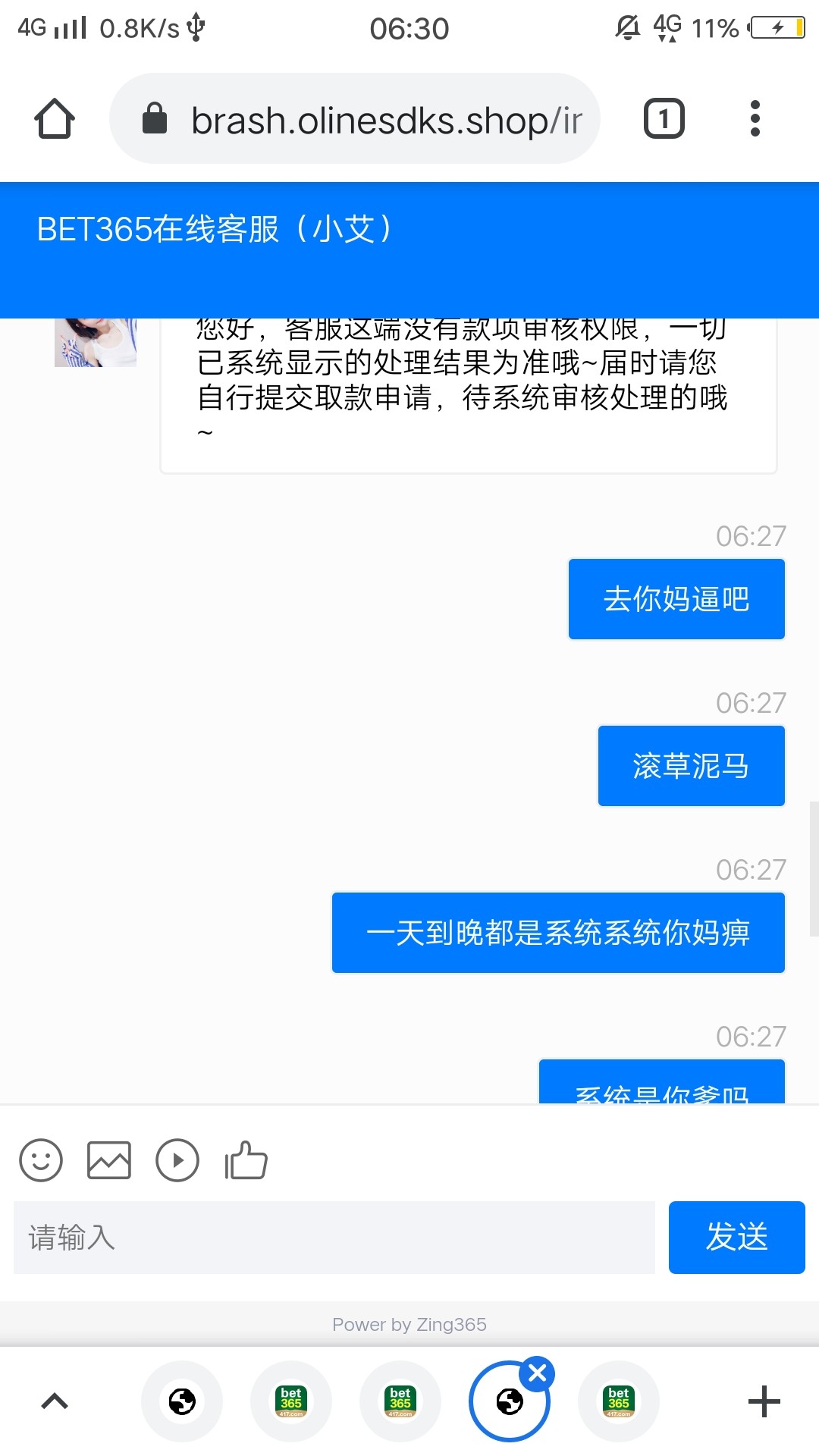819x1456 pixels.
Task: Collapse the tab row using the chevron
Action: click(x=54, y=1401)
